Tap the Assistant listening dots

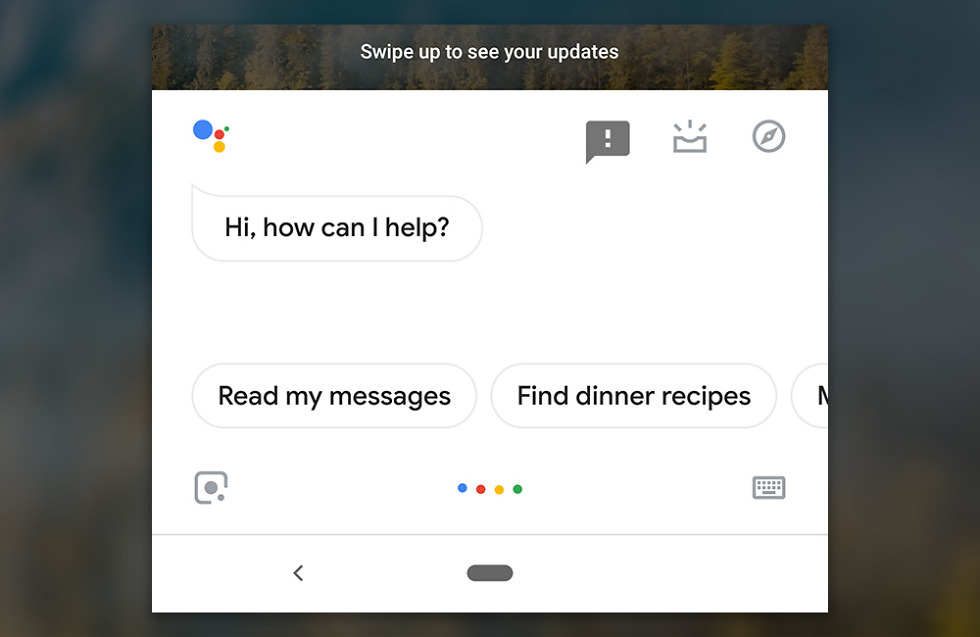click(x=490, y=489)
